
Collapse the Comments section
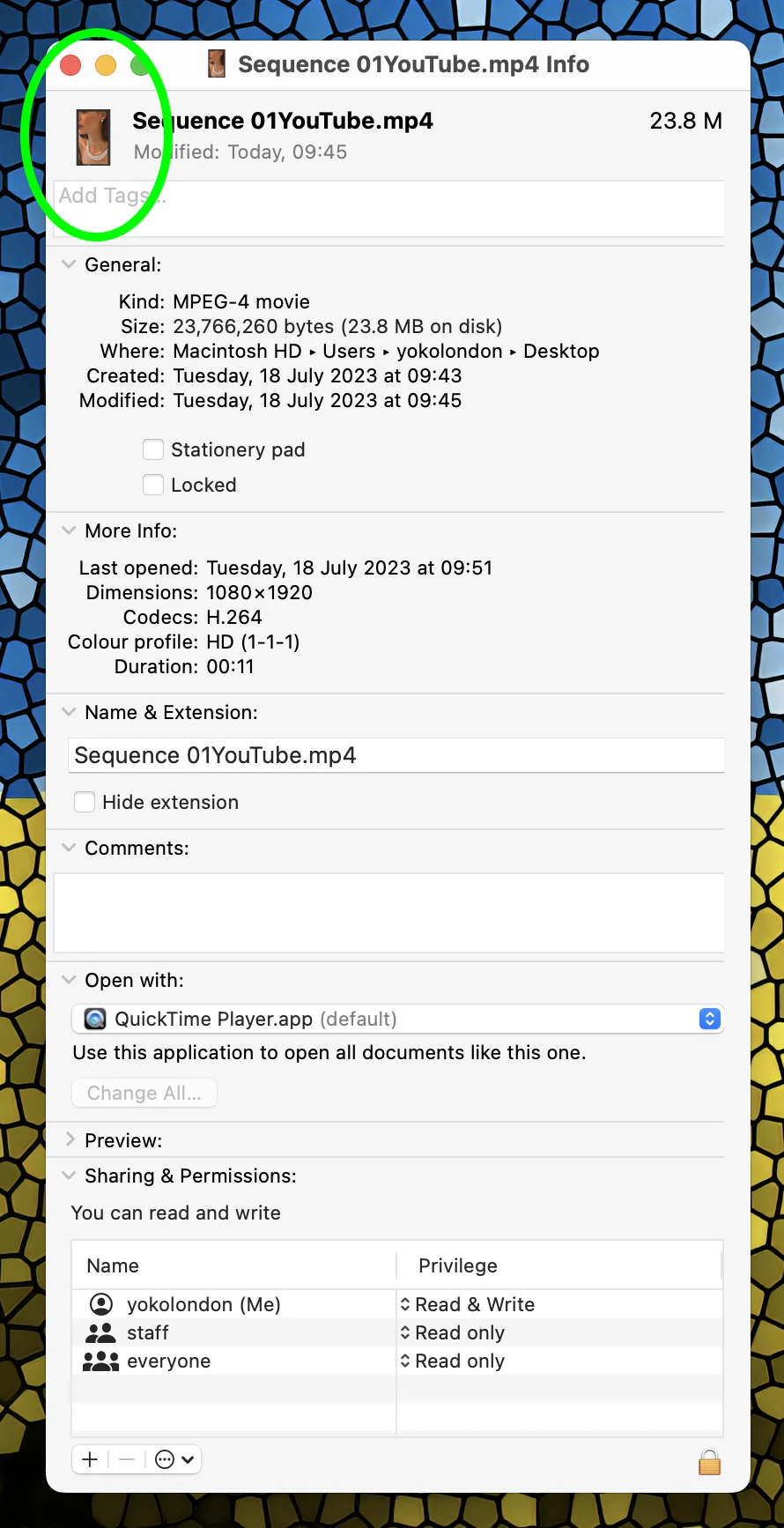[69, 848]
